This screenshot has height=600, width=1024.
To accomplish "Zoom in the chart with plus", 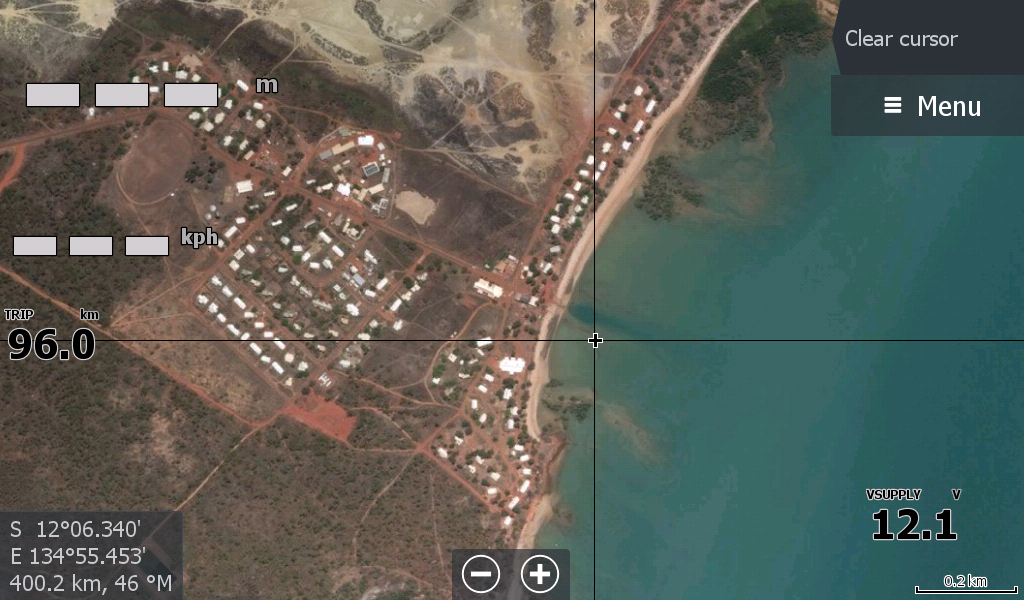I will 540,574.
